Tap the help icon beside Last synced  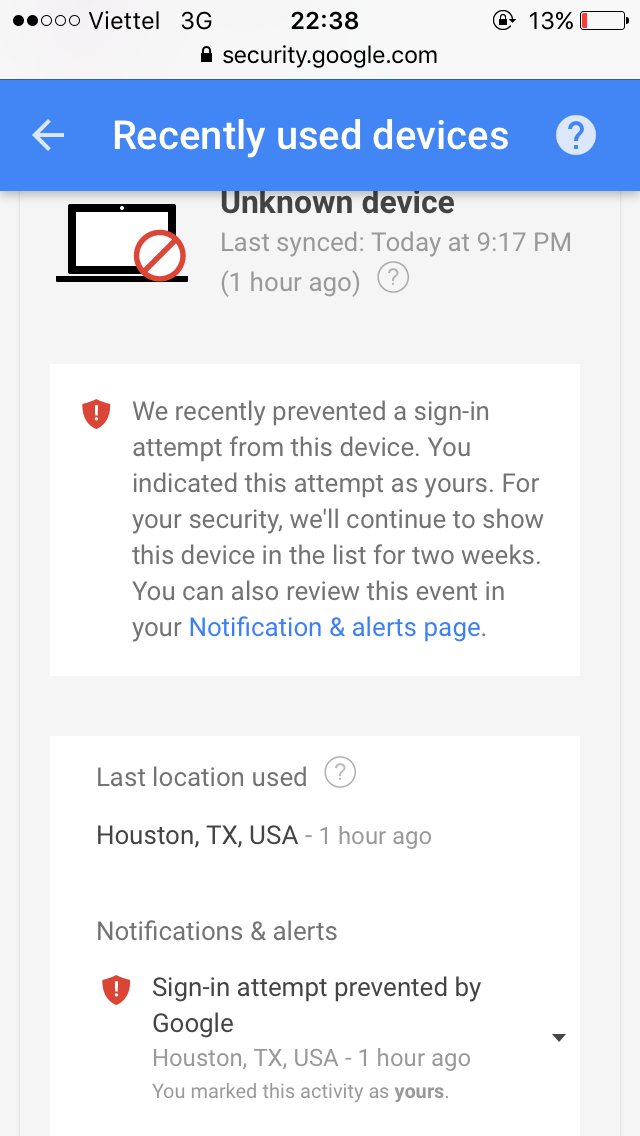tap(393, 278)
